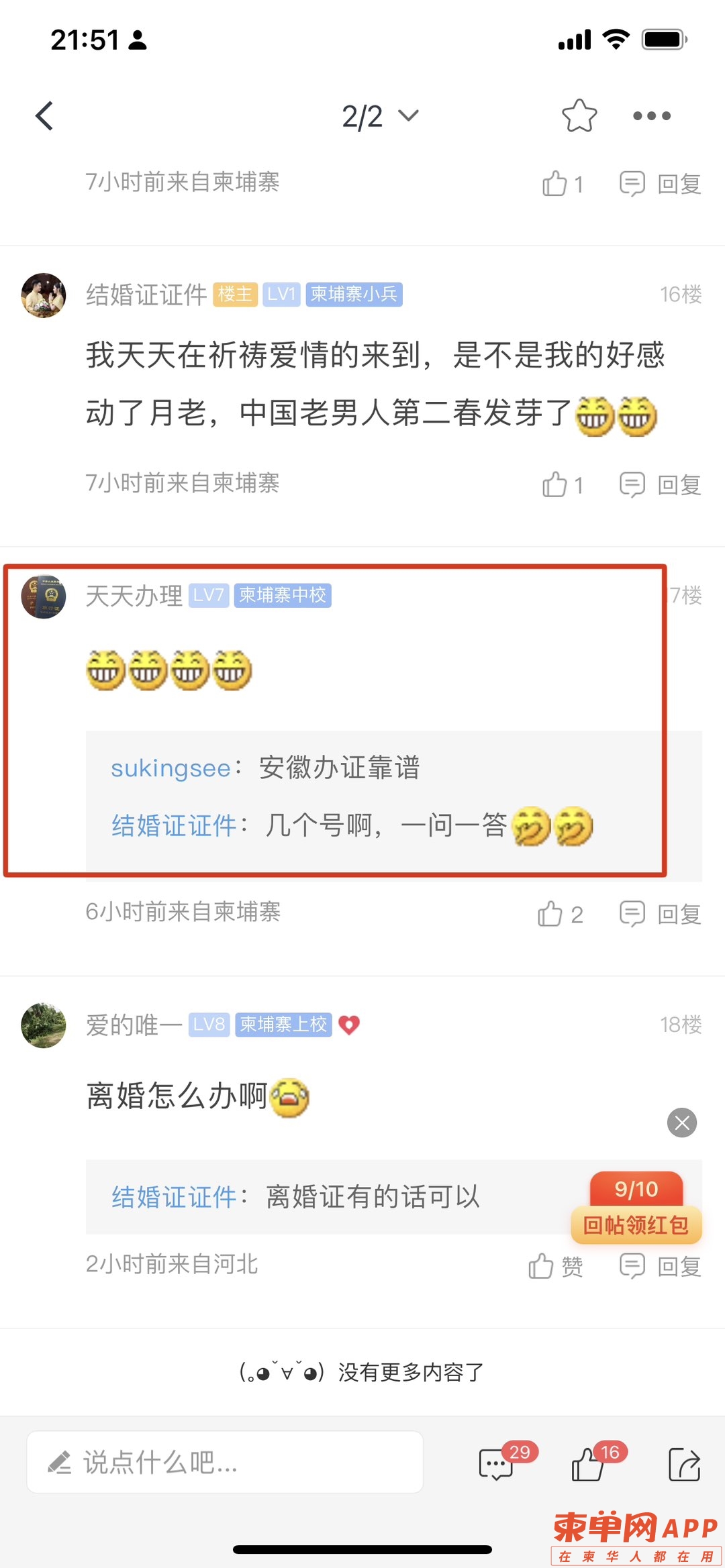This screenshot has height=1568, width=725.
Task: Share this thread with the share icon
Action: 684,1464
